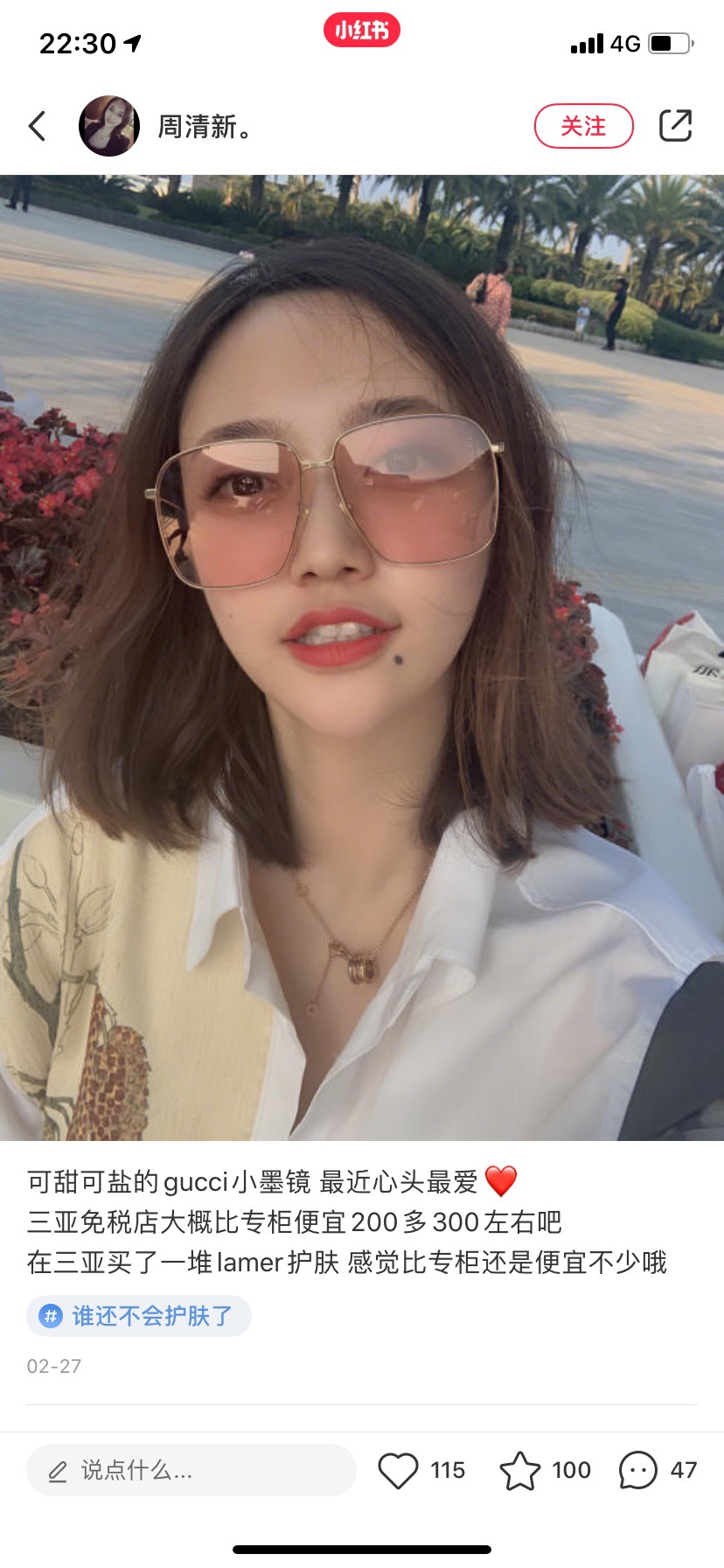Go back using the top arrow

click(x=37, y=126)
